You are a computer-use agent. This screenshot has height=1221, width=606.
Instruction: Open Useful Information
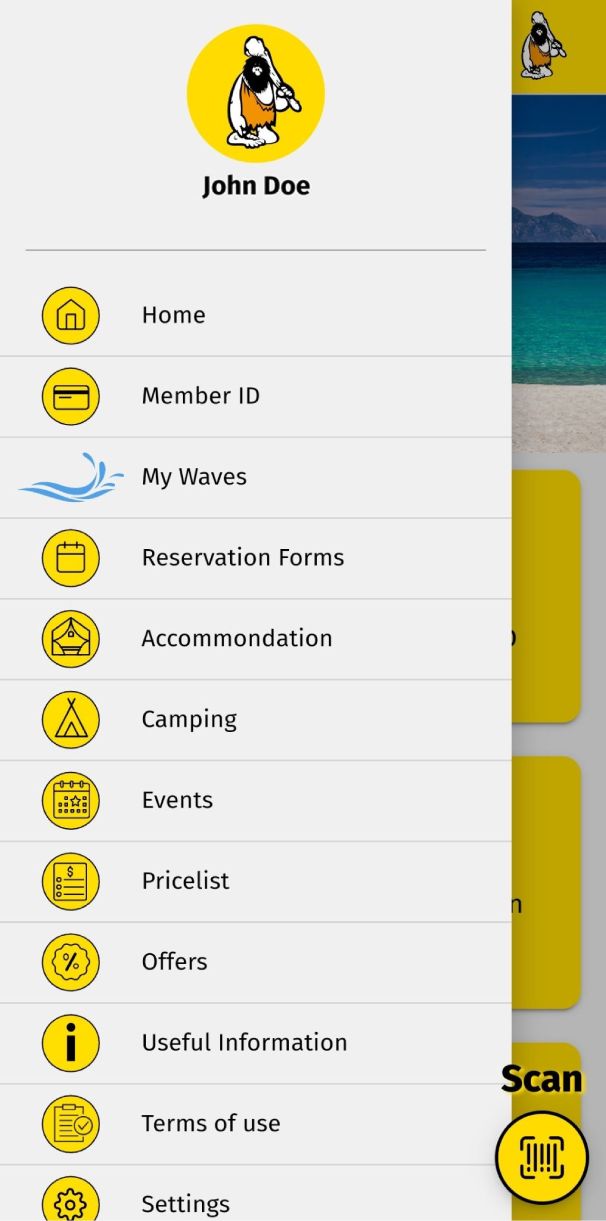[255, 1043]
